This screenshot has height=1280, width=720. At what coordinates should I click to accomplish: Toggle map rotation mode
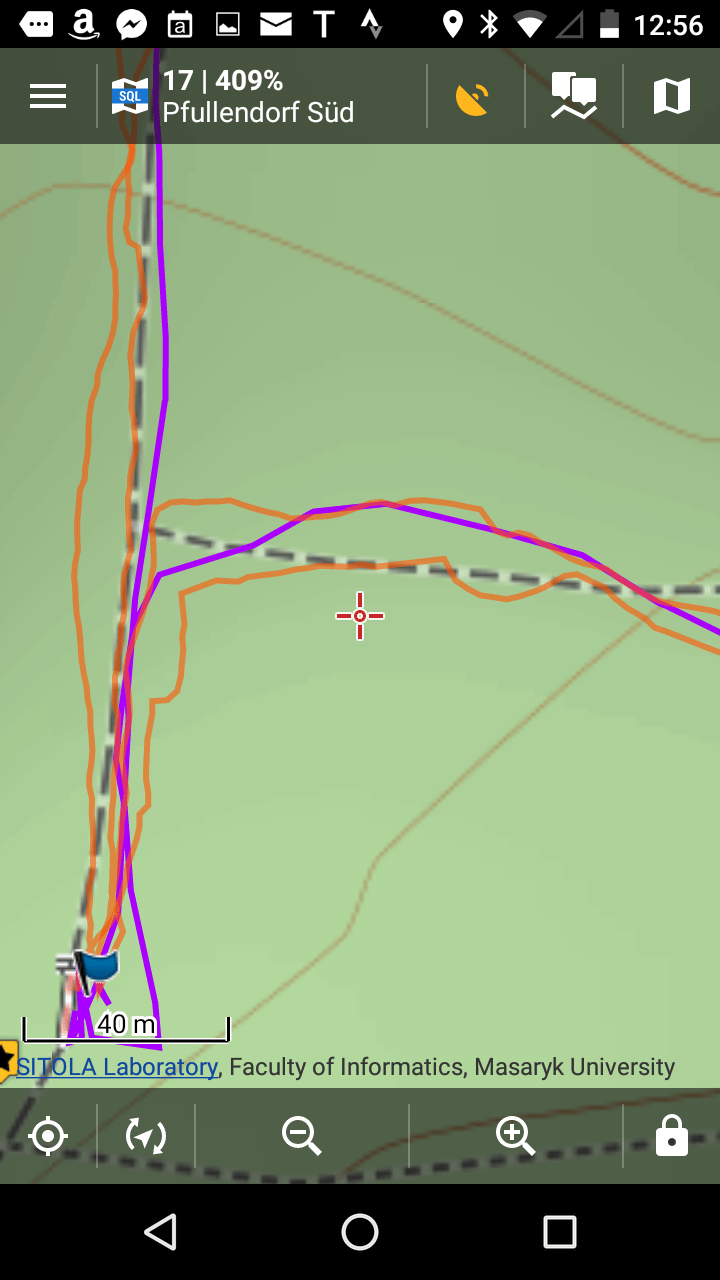(x=146, y=1136)
